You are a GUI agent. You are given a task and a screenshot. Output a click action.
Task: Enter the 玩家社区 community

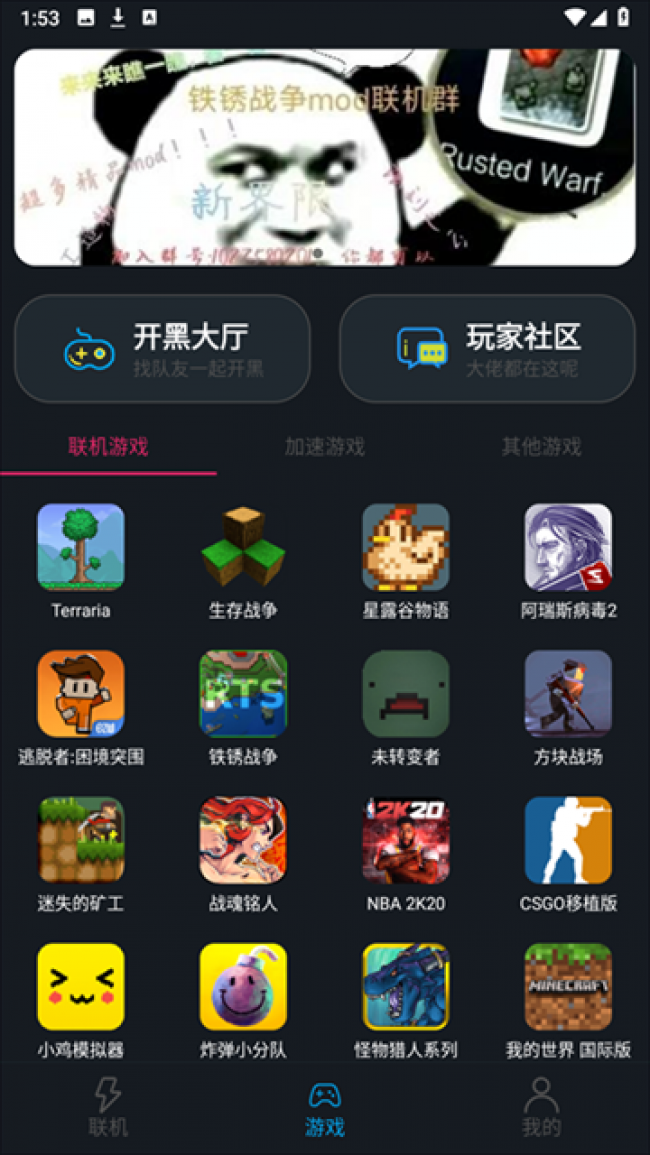click(x=487, y=348)
